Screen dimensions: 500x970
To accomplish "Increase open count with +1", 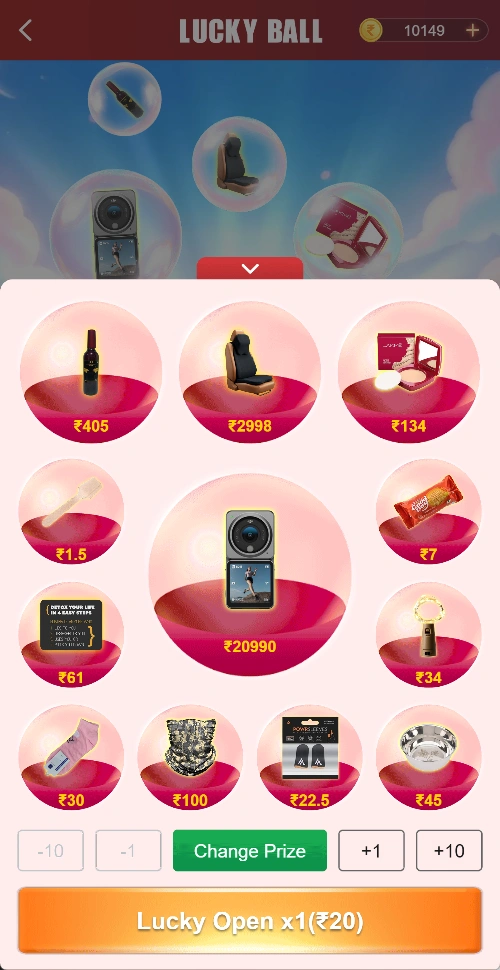I will (x=371, y=851).
